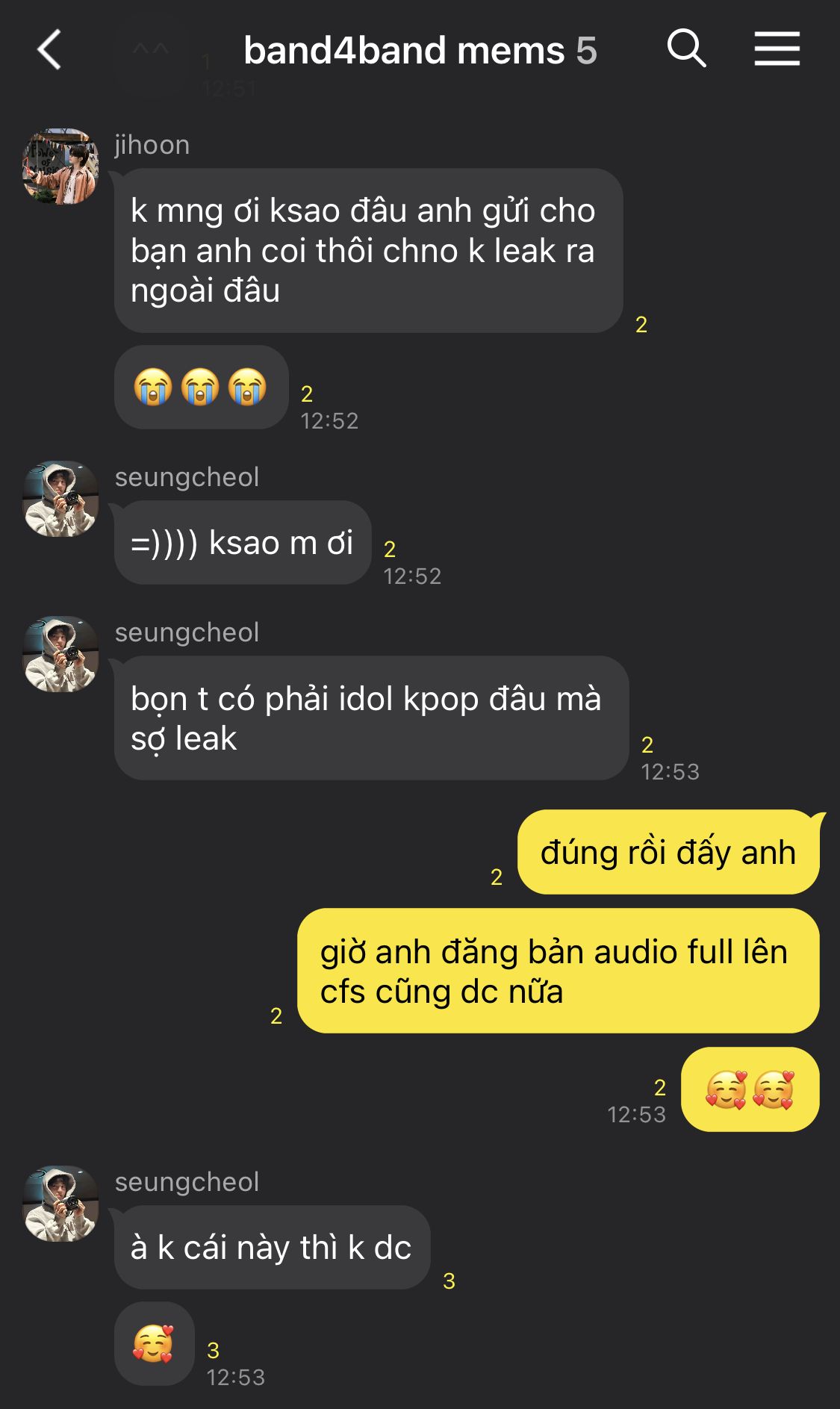
Task: Open seungcheol's avatar by "à k cái này thì k dc"
Action: (60, 1204)
